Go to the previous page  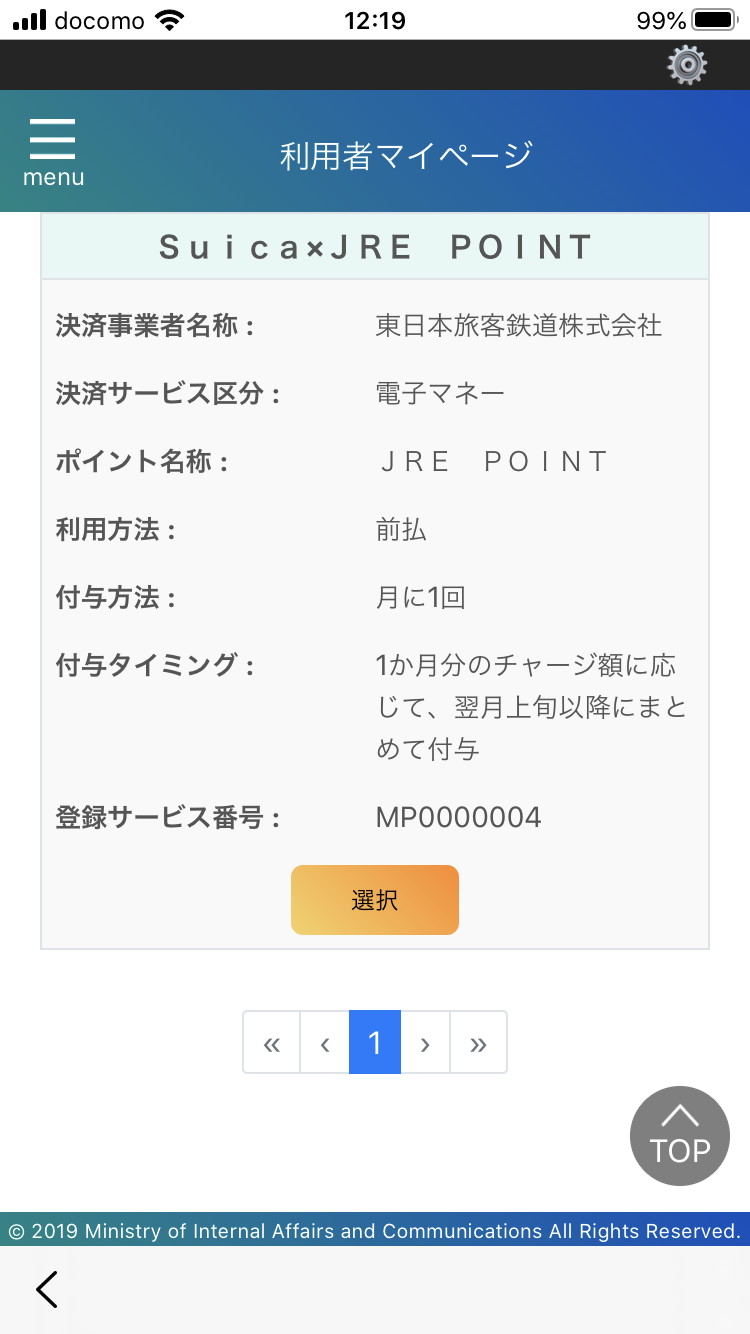(325, 1043)
